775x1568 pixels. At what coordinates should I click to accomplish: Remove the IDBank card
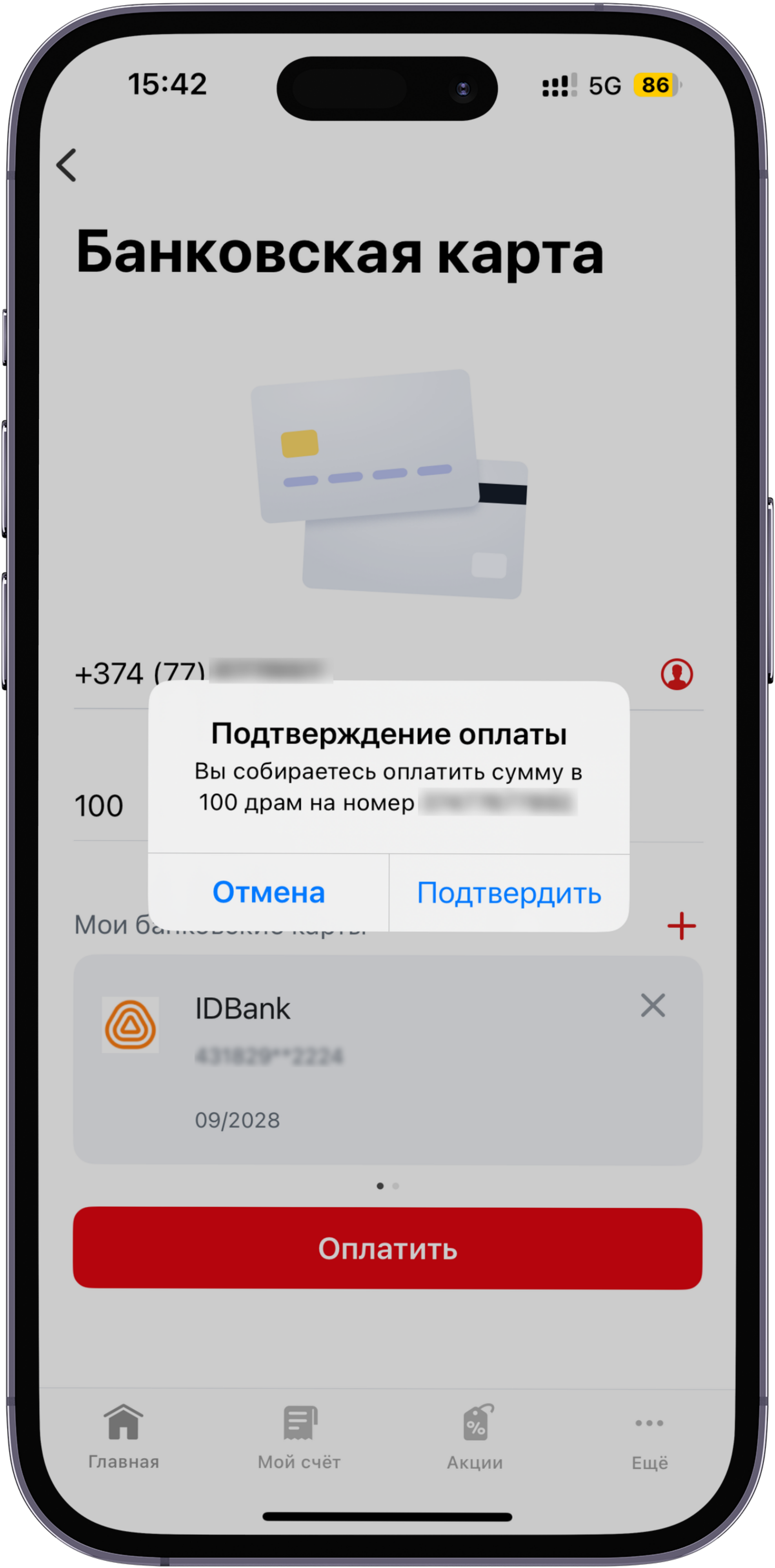(653, 1005)
